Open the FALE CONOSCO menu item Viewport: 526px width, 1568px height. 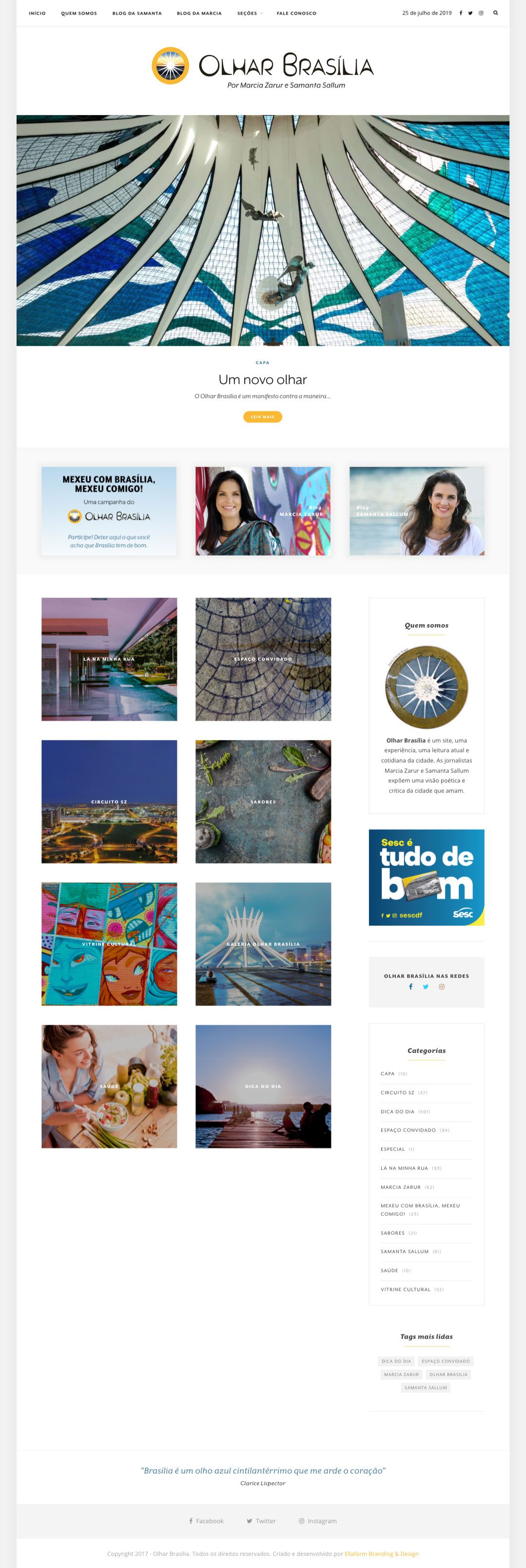(x=296, y=13)
